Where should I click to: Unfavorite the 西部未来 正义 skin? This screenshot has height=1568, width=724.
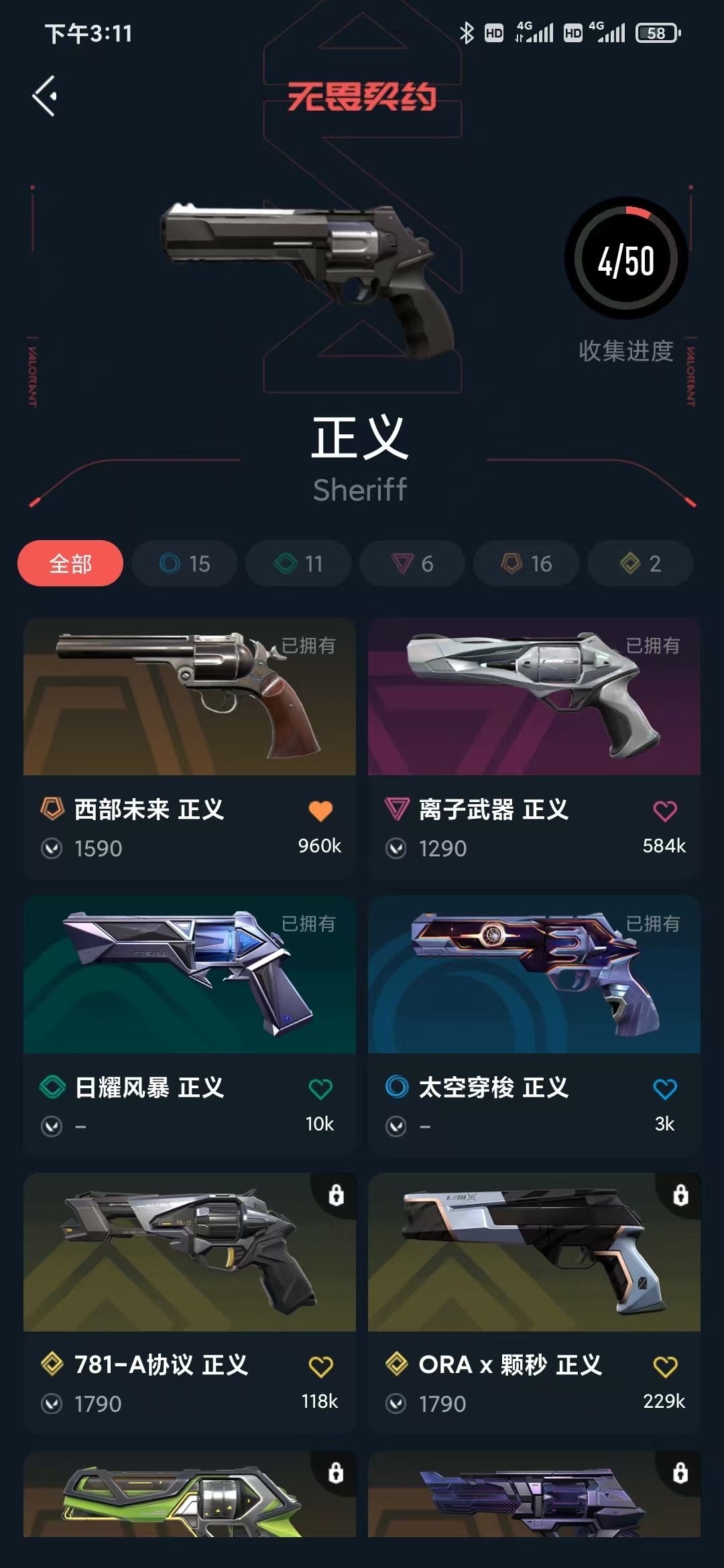pyautogui.click(x=322, y=811)
